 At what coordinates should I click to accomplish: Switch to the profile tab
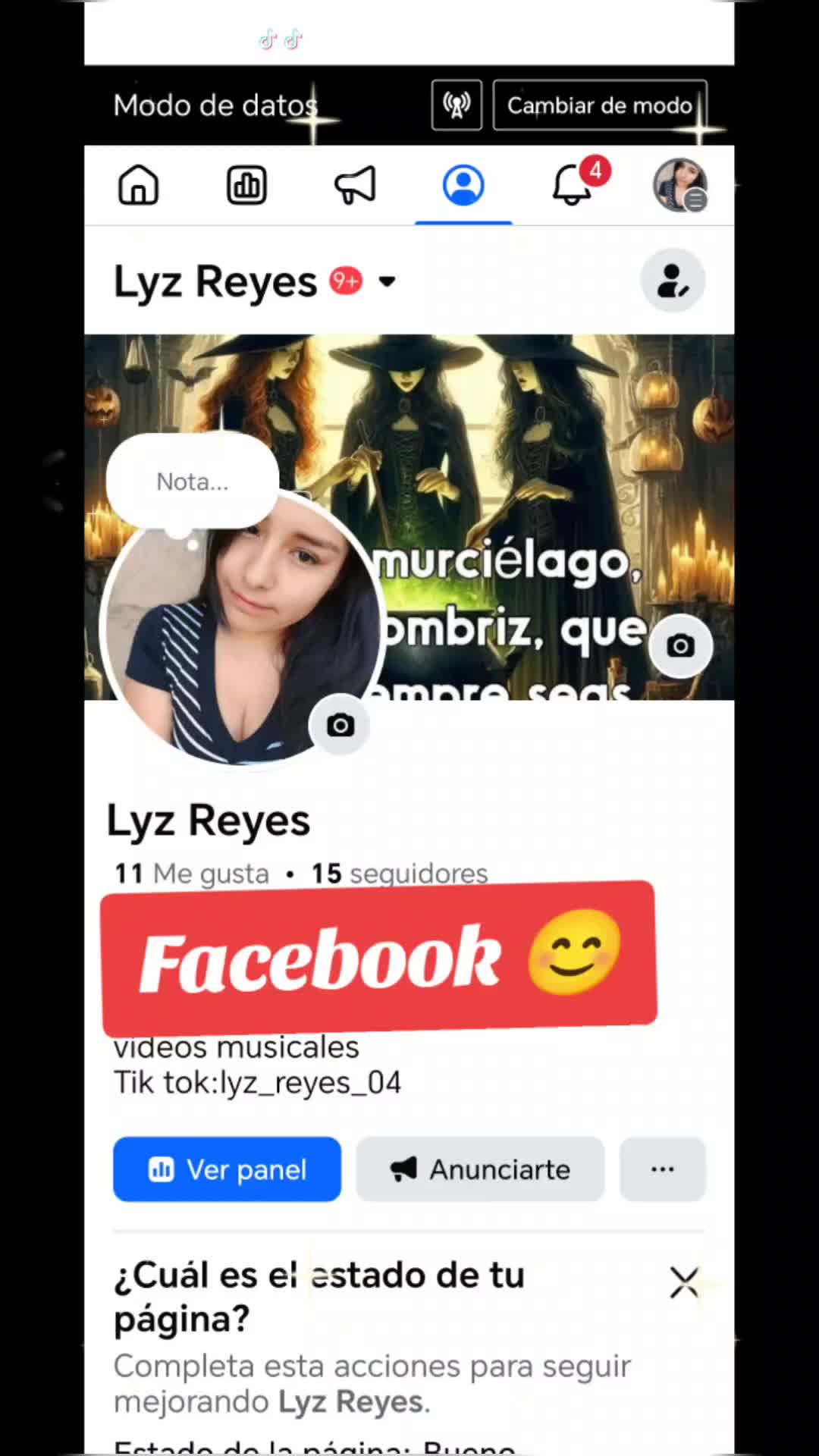[463, 186]
